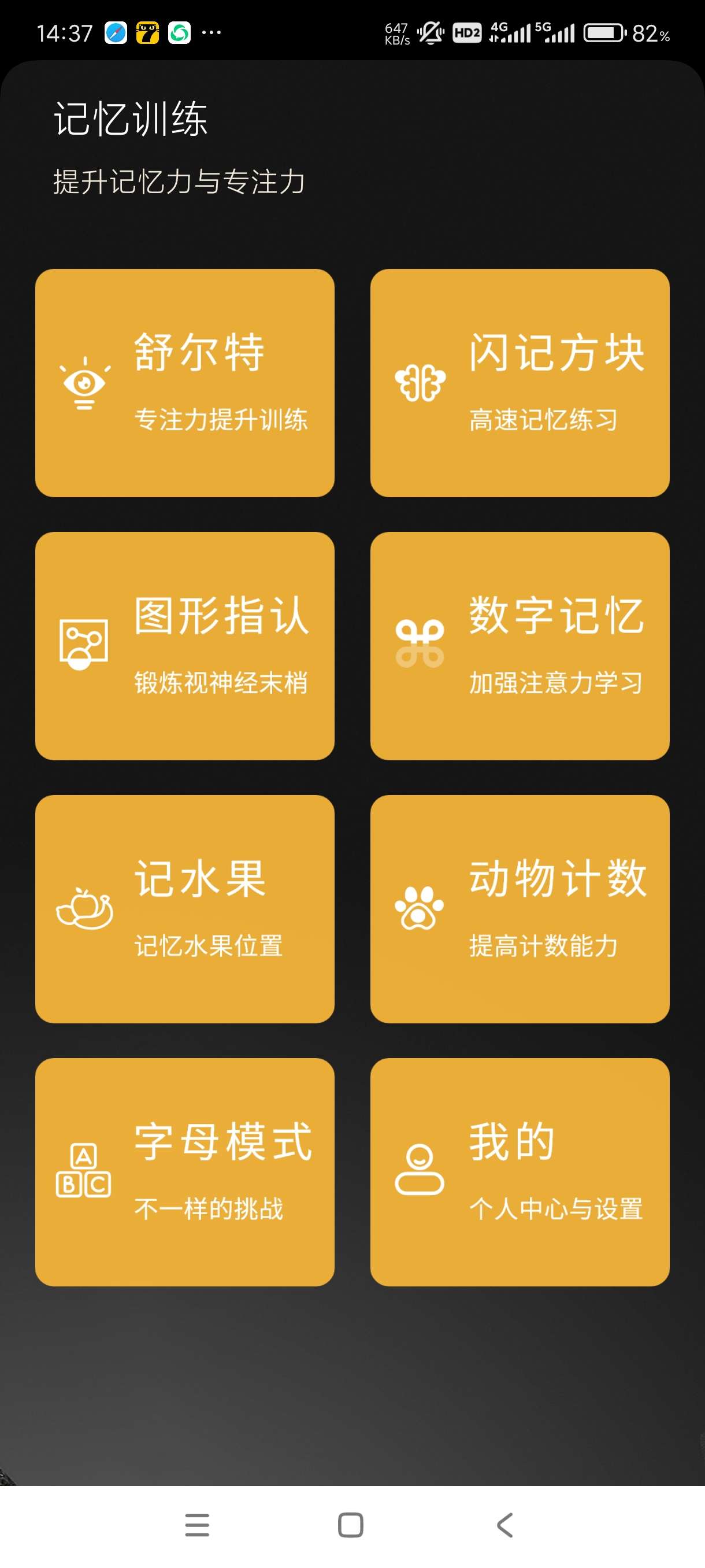
Task: Open the 舒尔特 focus training card
Action: [x=184, y=383]
